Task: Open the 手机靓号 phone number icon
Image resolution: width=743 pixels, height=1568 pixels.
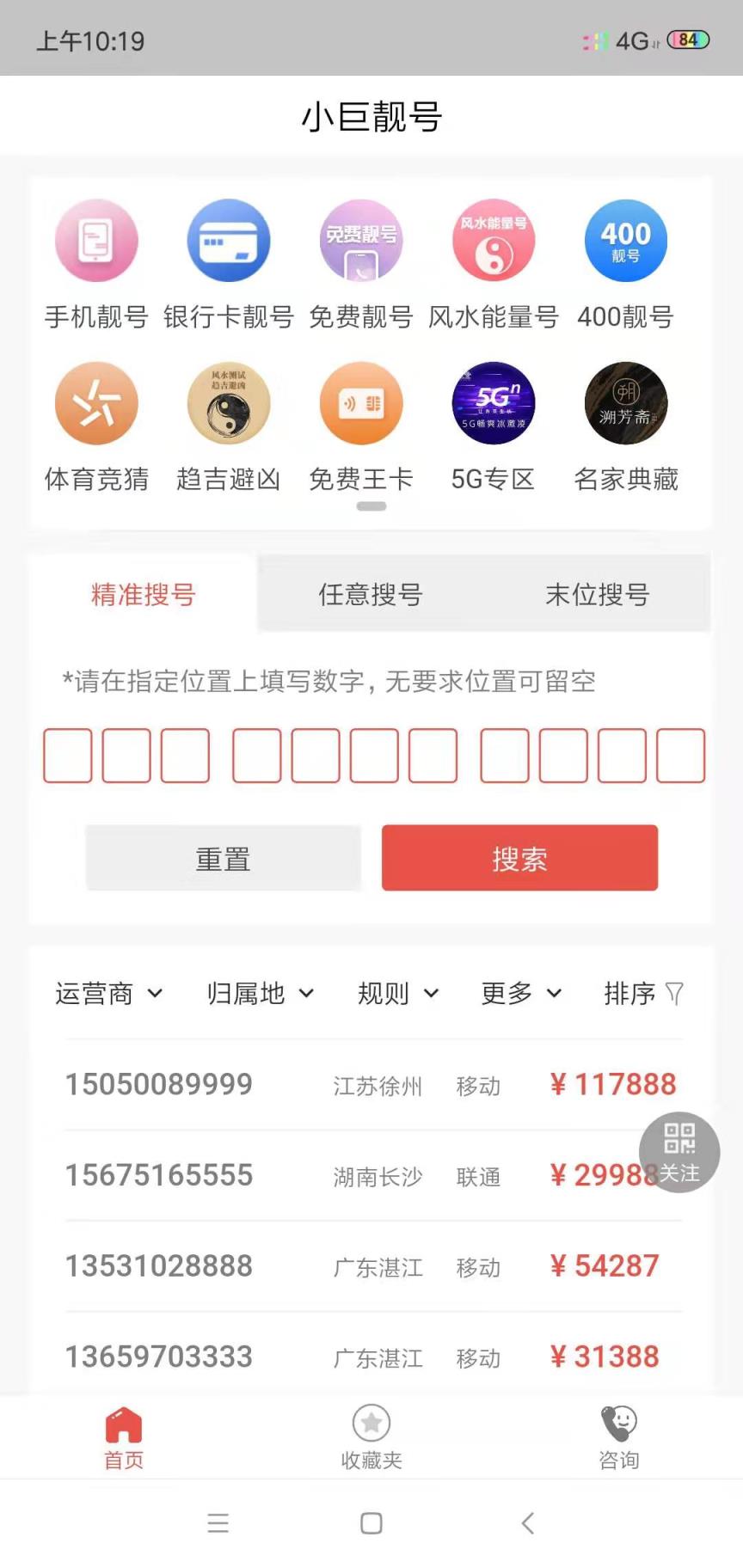Action: pyautogui.click(x=96, y=241)
